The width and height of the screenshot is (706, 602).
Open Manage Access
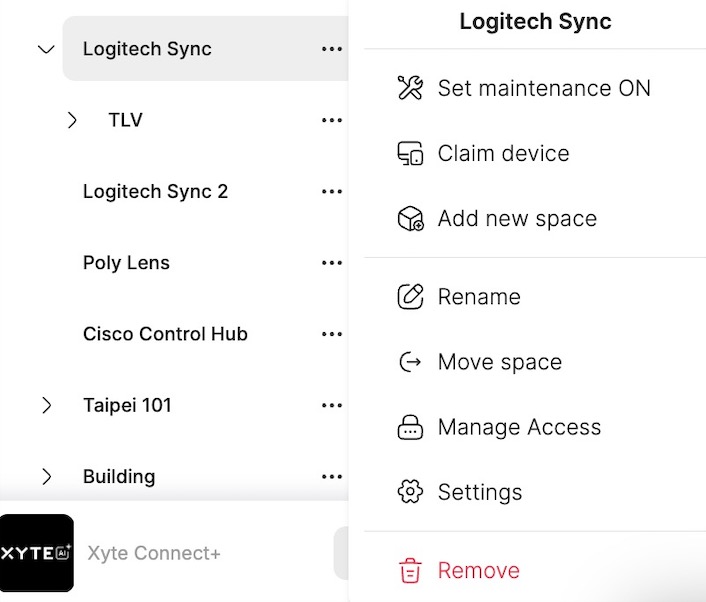[534, 427]
